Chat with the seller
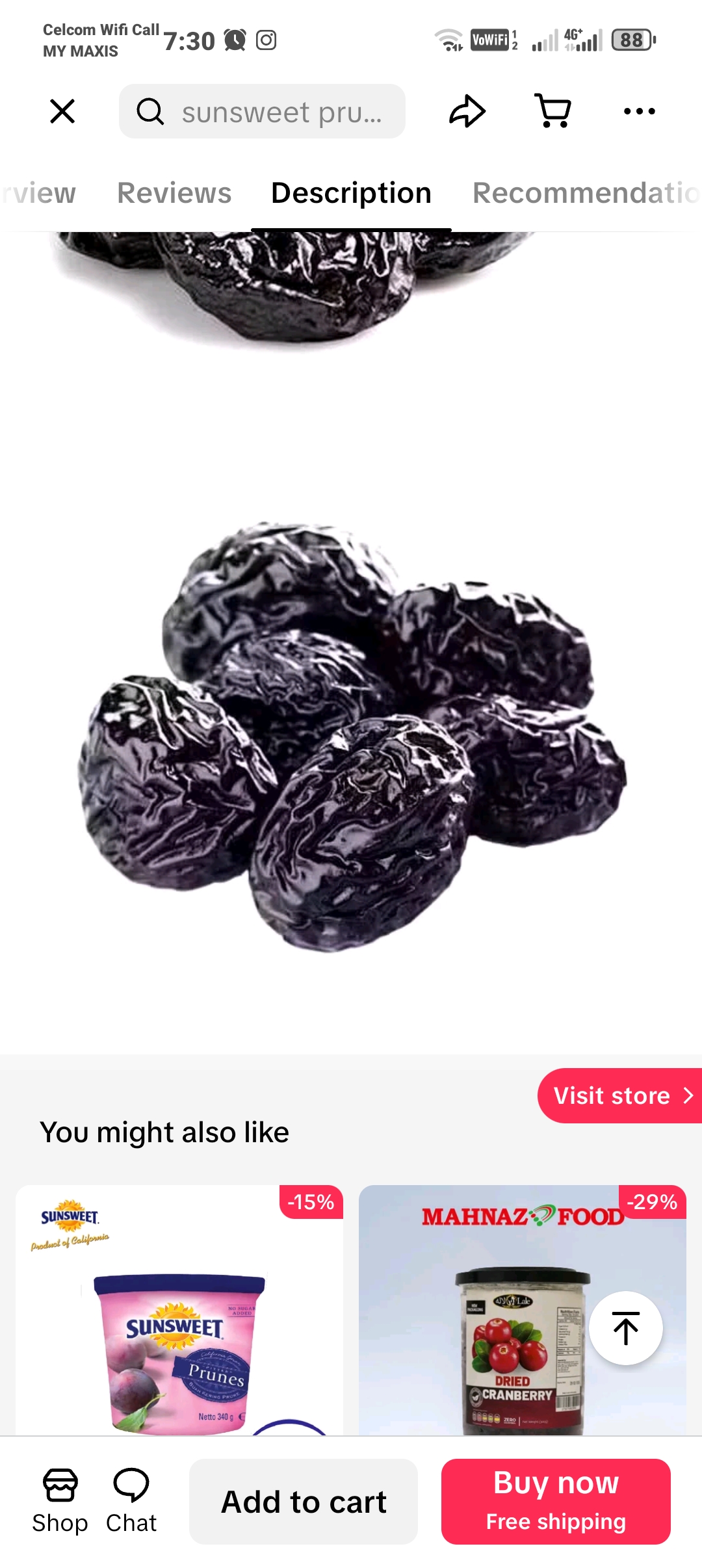The image size is (702, 1568). [x=131, y=1500]
